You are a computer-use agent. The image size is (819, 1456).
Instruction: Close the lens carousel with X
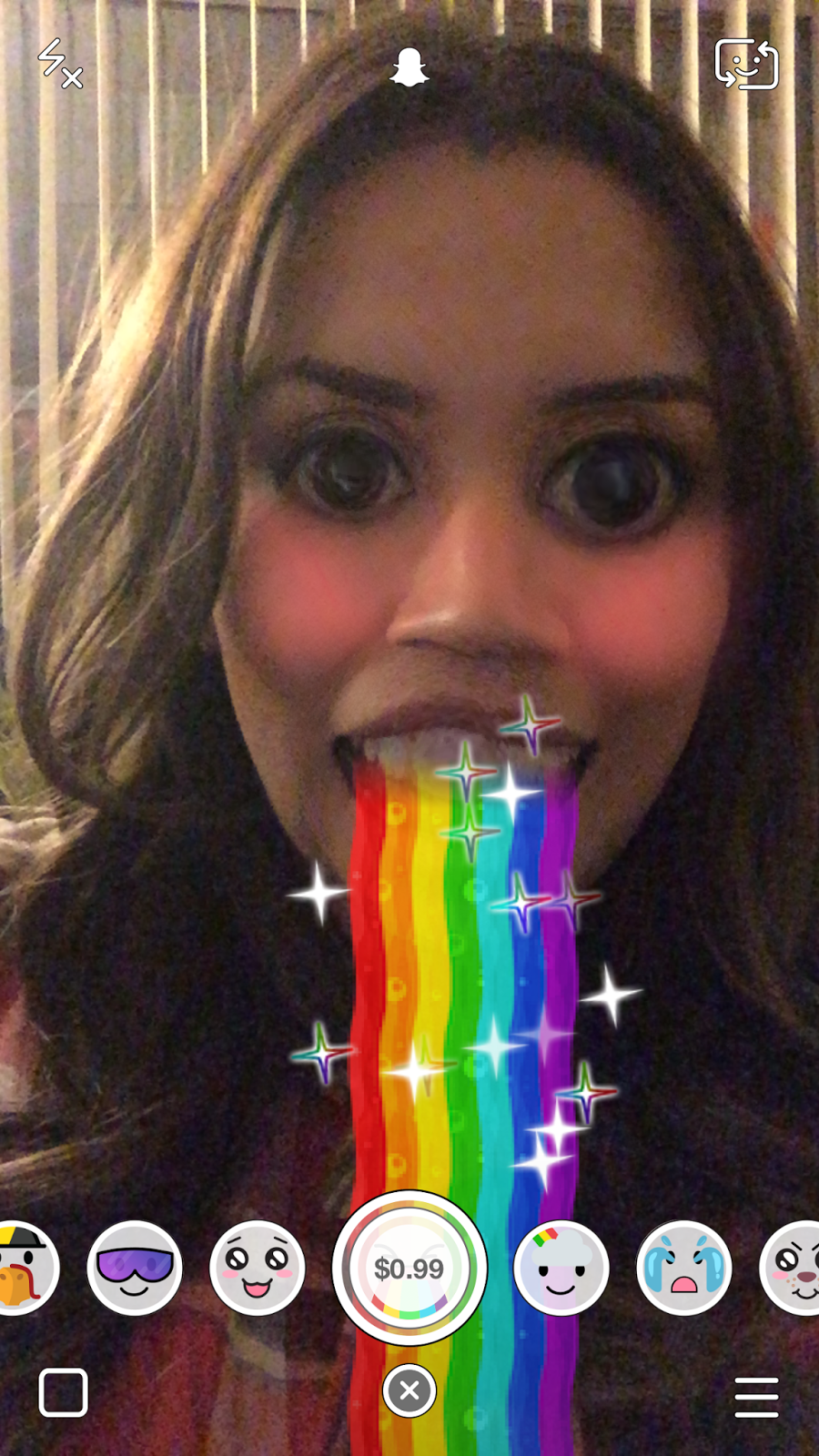(409, 1390)
